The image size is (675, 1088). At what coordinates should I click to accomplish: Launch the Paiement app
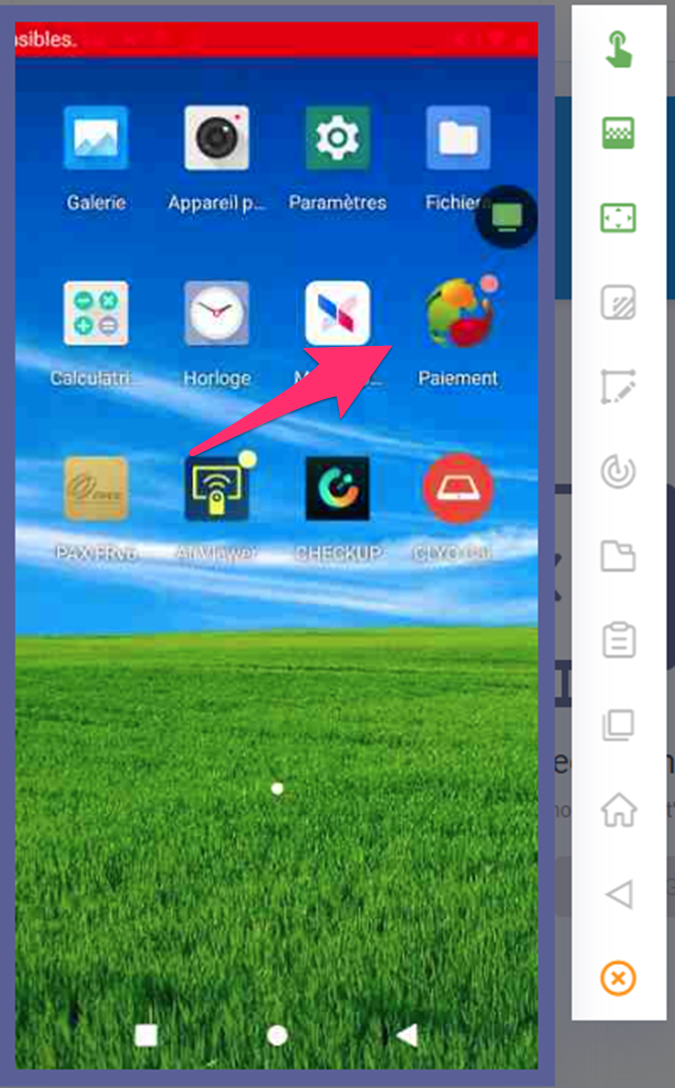[x=457, y=314]
